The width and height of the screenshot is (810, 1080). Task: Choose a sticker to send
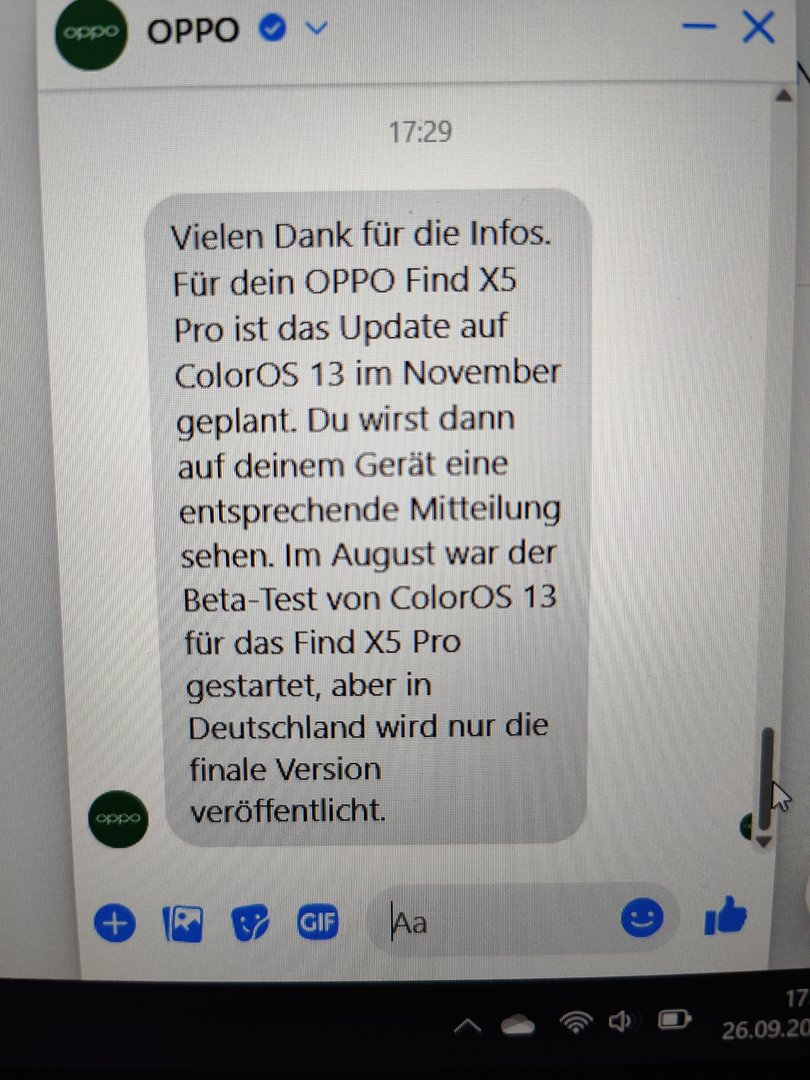pyautogui.click(x=250, y=923)
